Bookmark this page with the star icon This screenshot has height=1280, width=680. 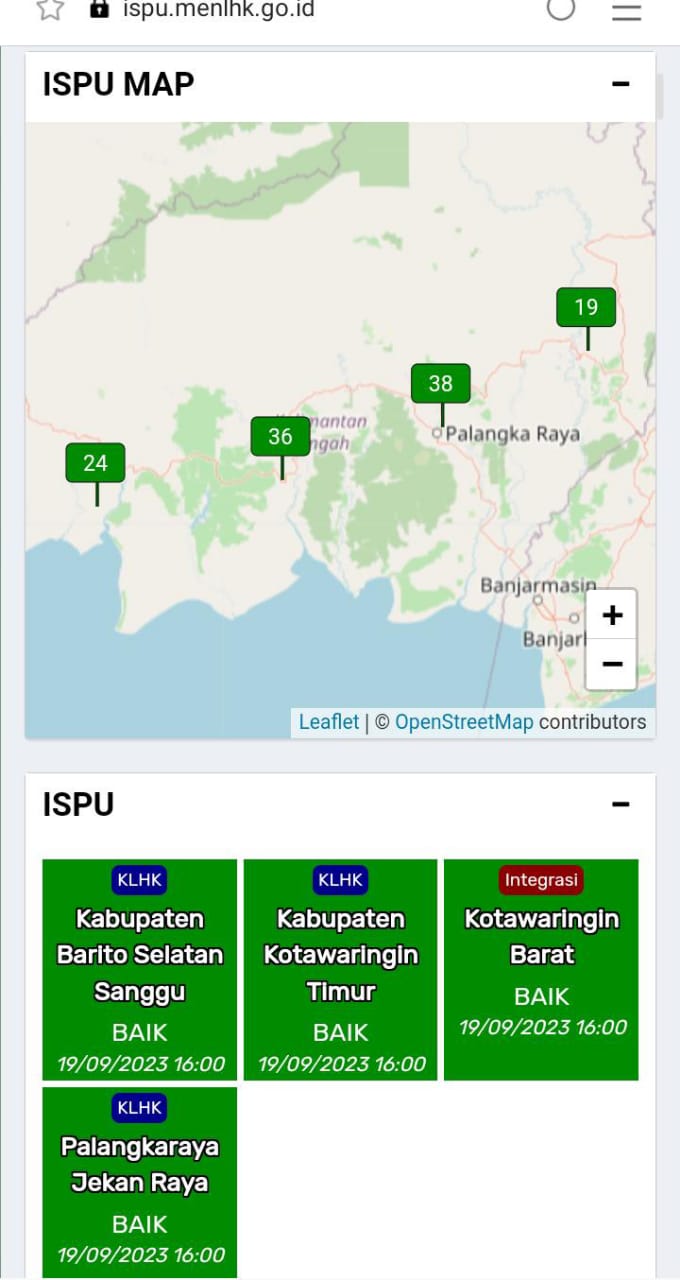[x=50, y=9]
